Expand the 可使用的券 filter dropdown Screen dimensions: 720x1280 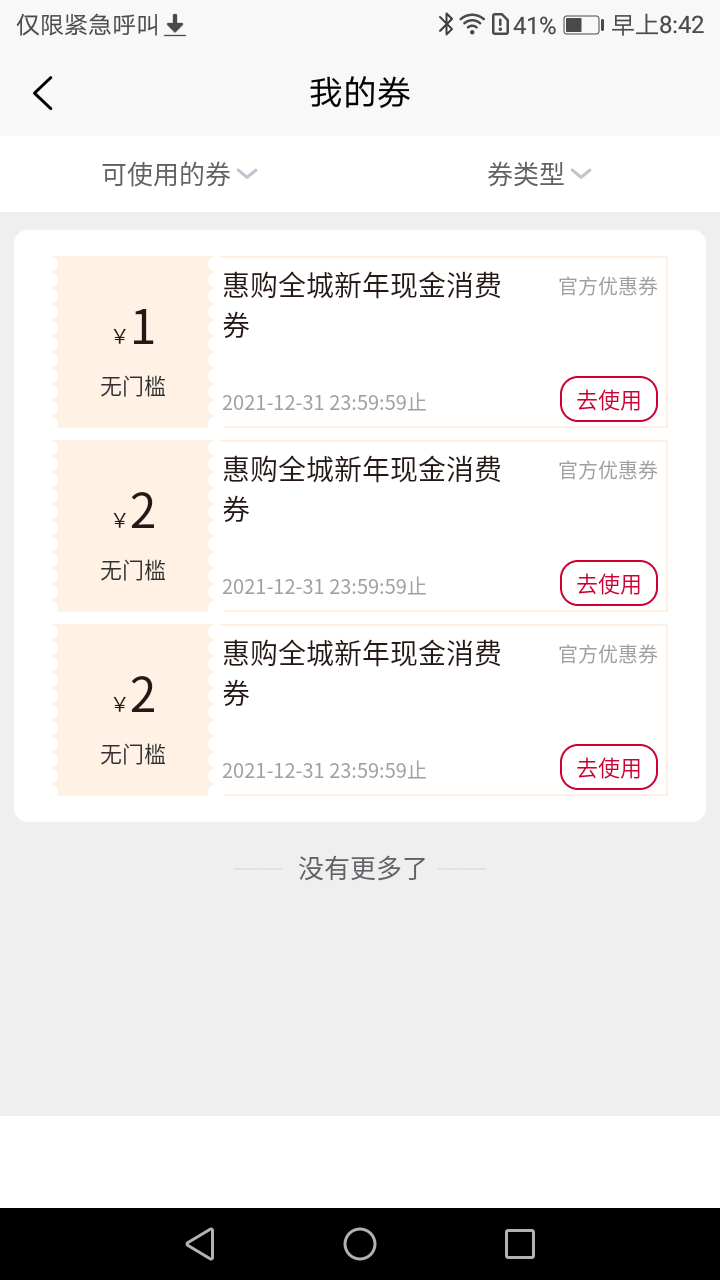tap(178, 174)
